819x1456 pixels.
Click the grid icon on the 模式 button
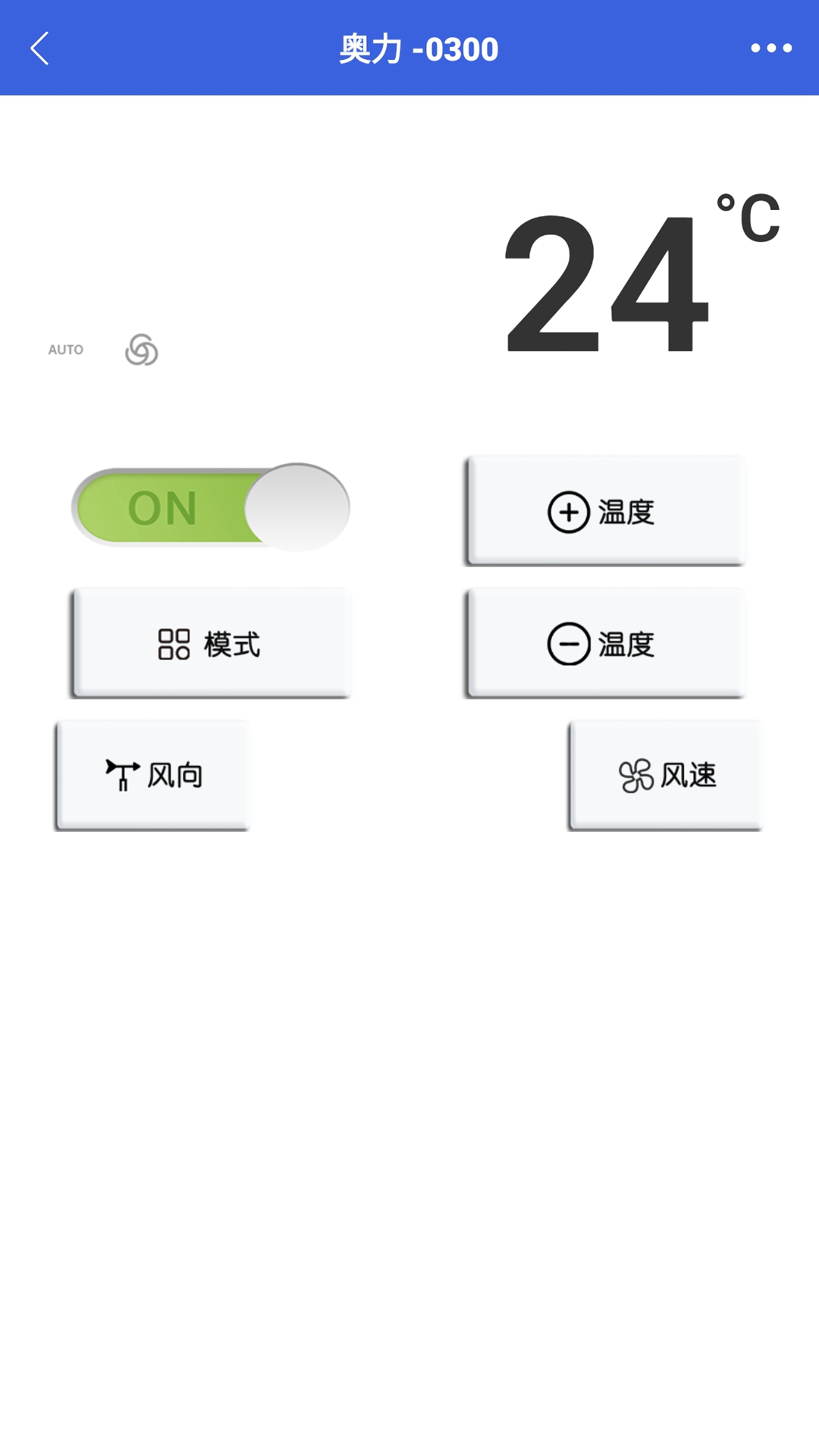[x=173, y=645]
